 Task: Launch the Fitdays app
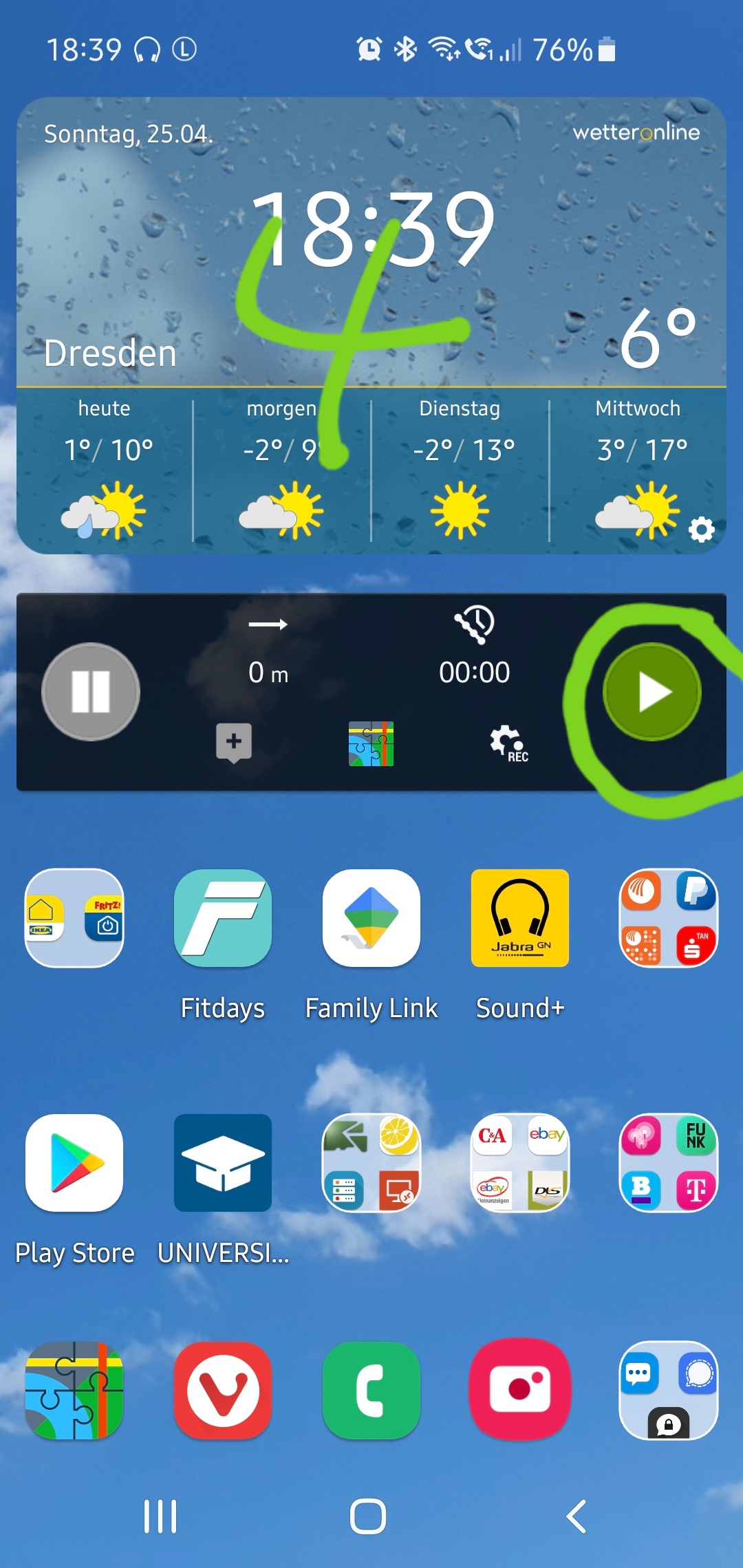223,918
